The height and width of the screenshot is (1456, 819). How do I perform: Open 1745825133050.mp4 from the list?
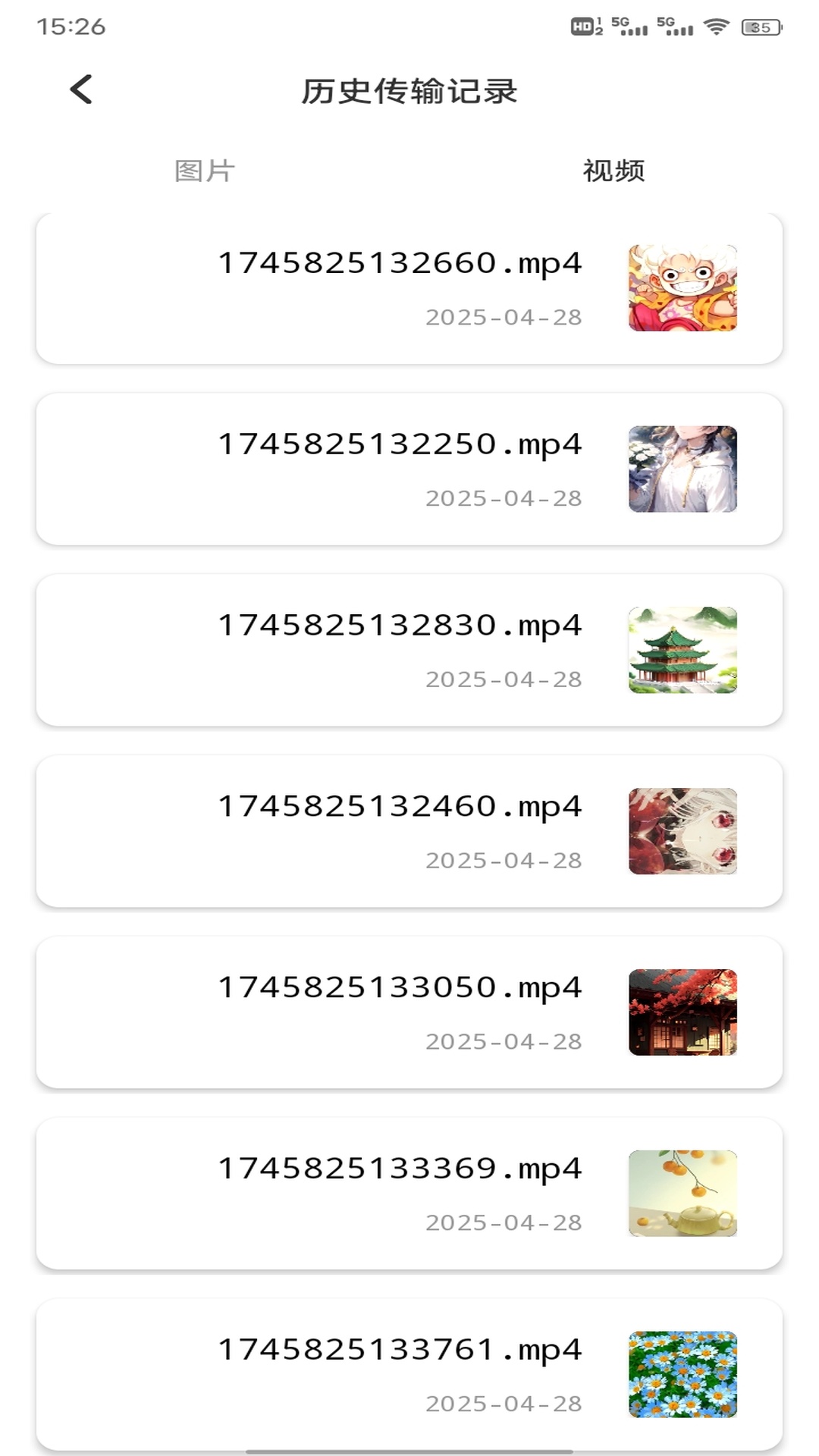click(x=409, y=1012)
